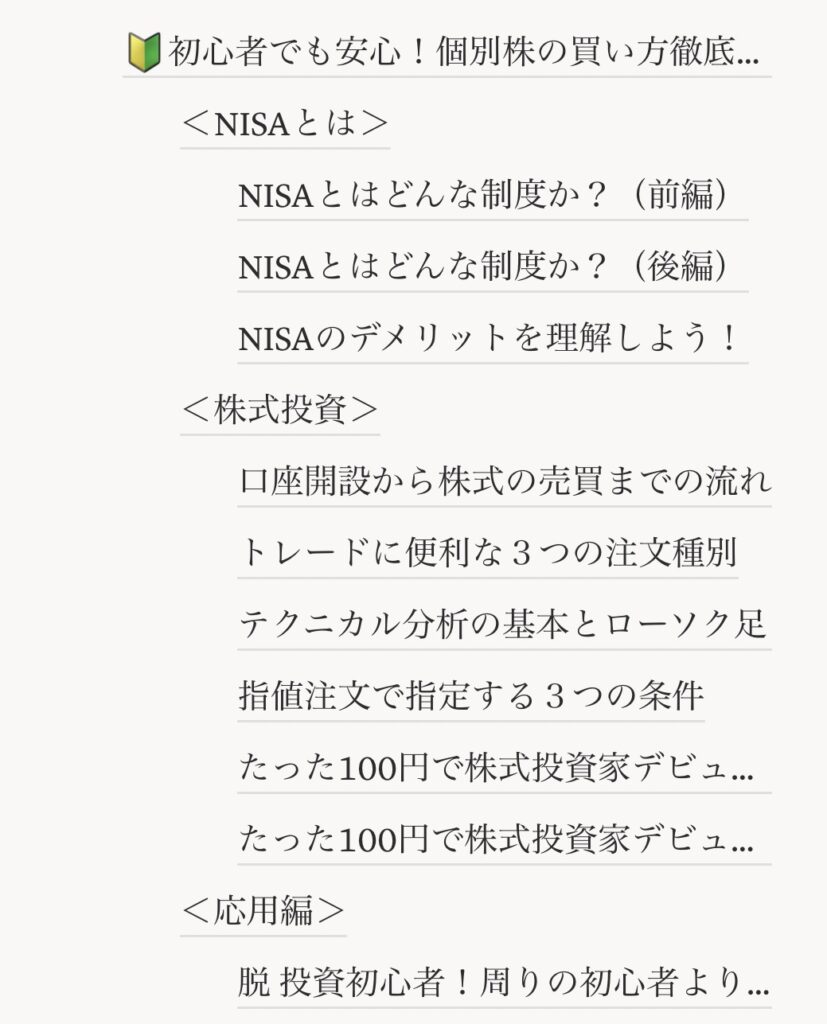Jump to the ＜応用編＞ section

click(263, 911)
